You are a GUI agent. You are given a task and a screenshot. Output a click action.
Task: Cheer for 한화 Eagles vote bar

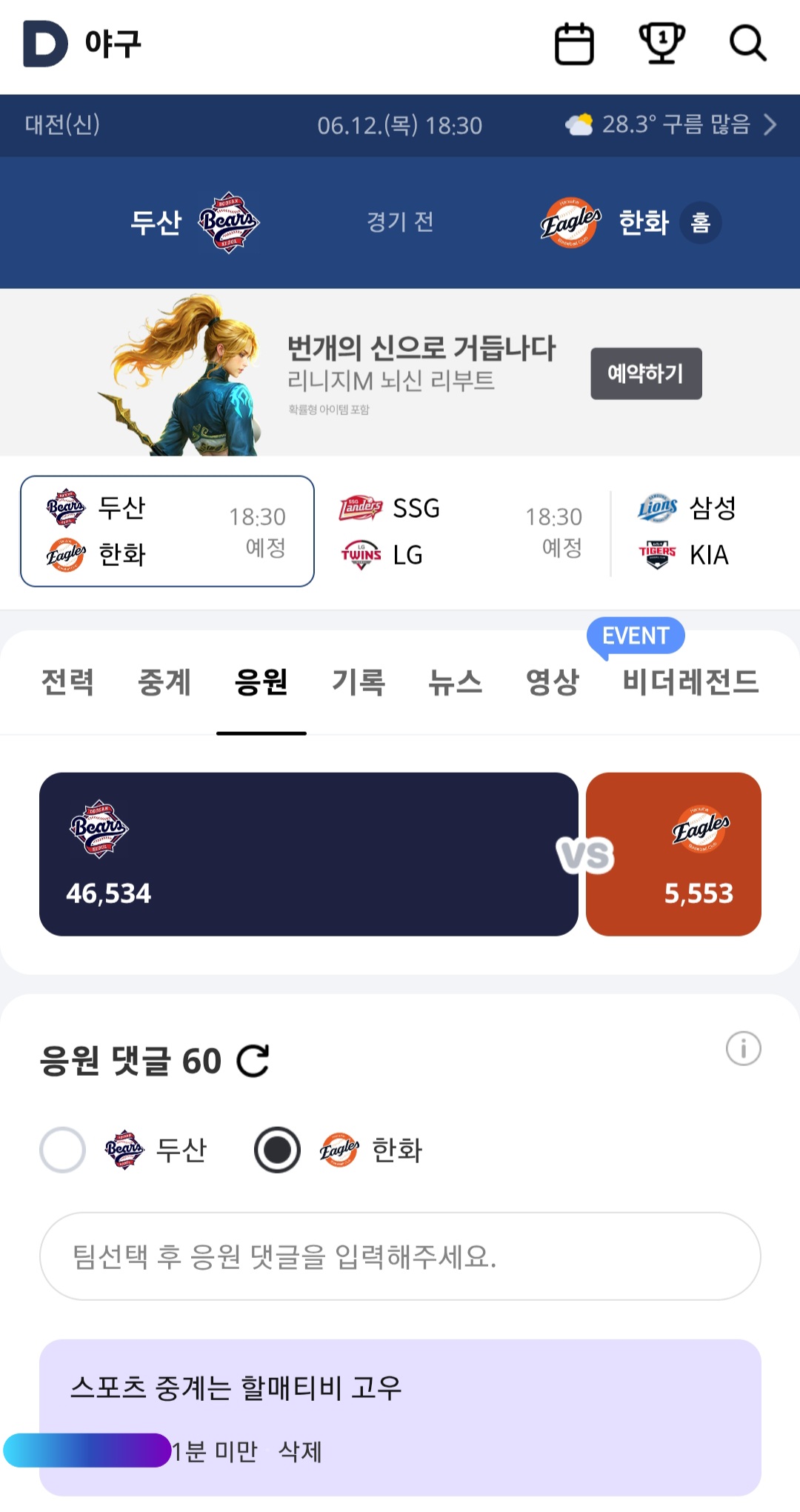[673, 854]
